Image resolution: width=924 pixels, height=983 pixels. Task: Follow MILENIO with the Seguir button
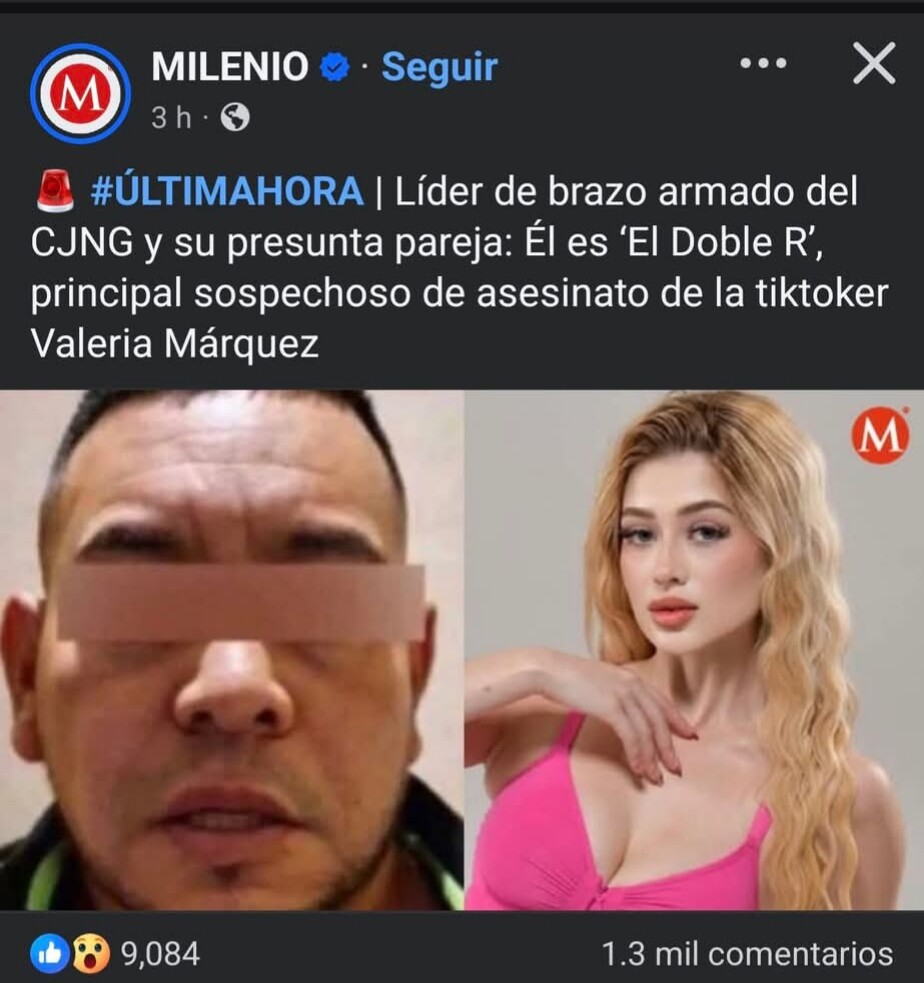tap(439, 67)
